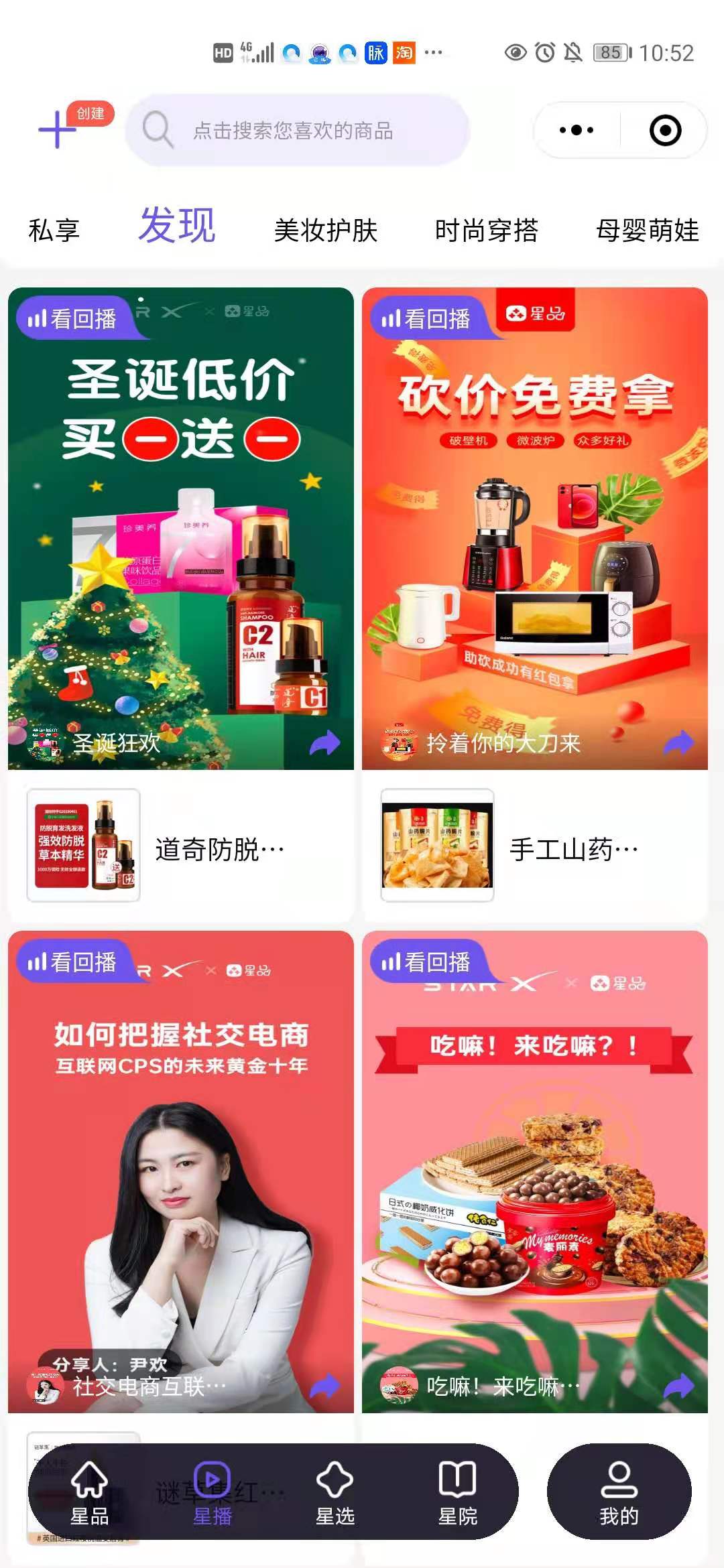Close the mini program
The image size is (724, 1568).
(665, 130)
